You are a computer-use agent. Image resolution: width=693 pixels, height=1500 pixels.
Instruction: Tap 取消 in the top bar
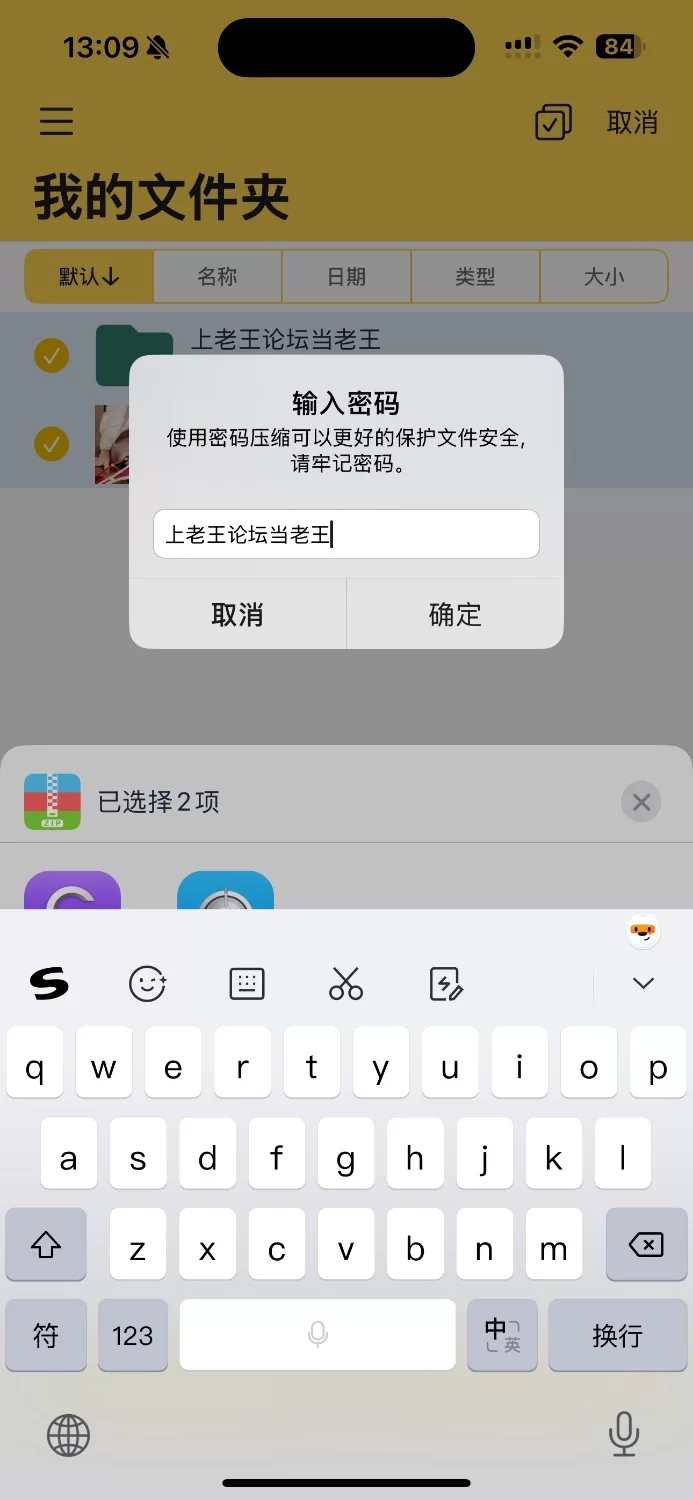[x=632, y=122]
